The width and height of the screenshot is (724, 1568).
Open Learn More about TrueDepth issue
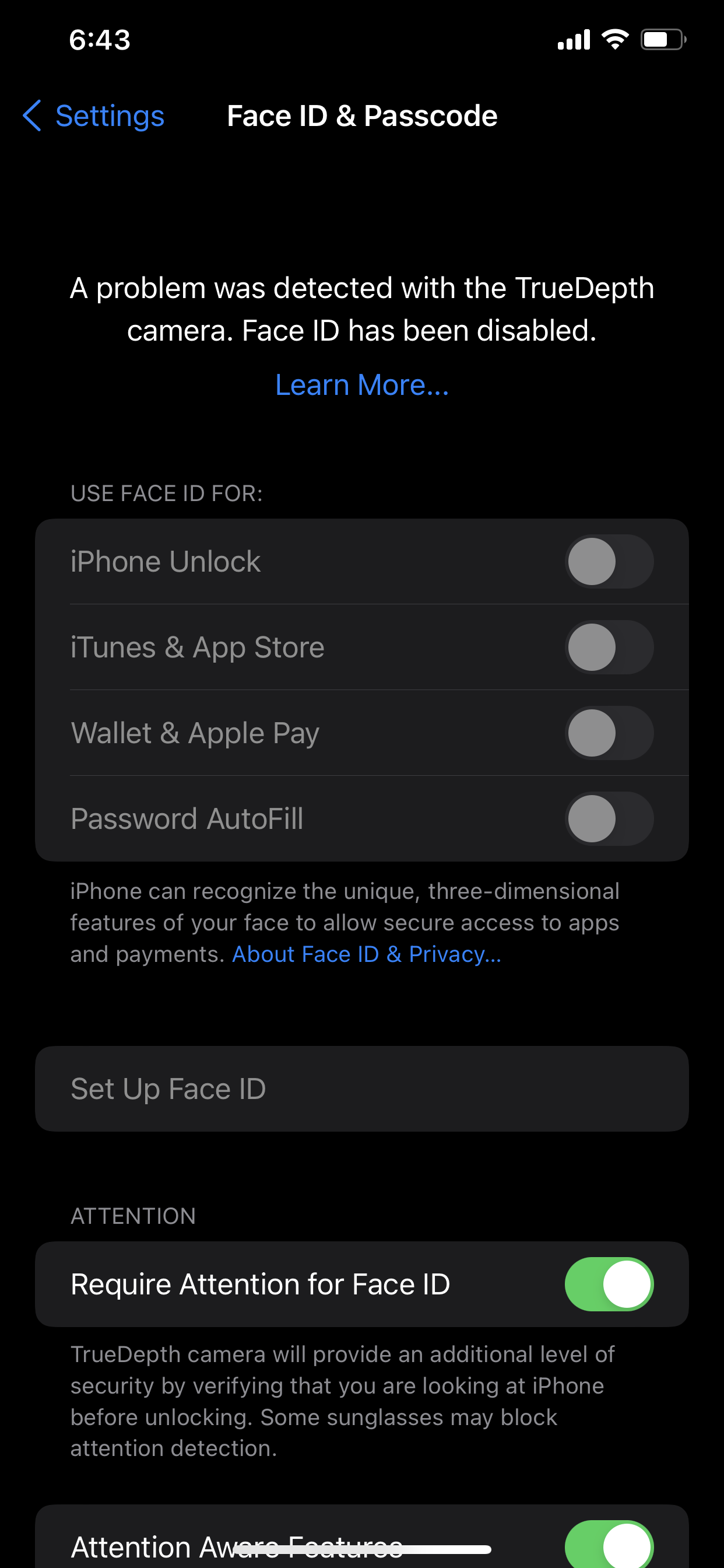click(x=361, y=384)
